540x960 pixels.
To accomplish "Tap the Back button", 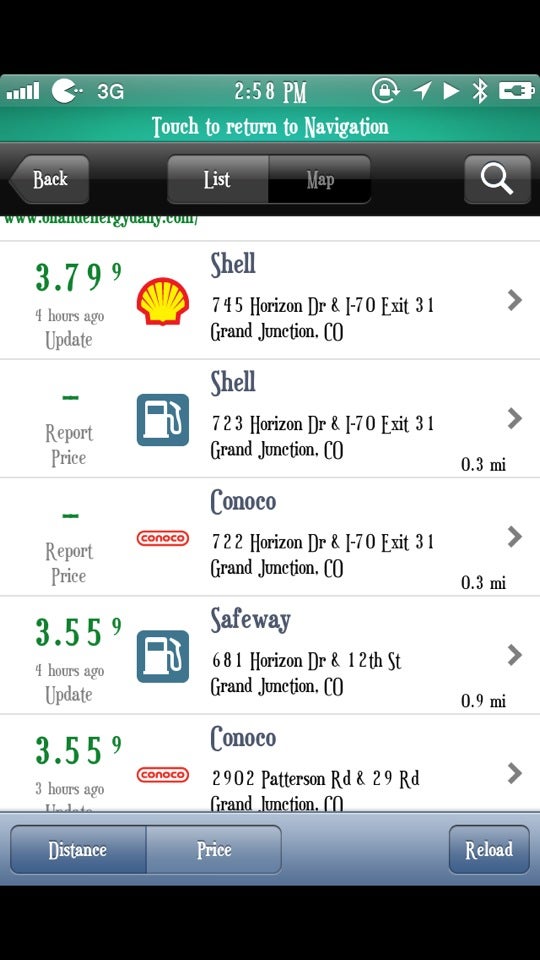I will (x=50, y=179).
